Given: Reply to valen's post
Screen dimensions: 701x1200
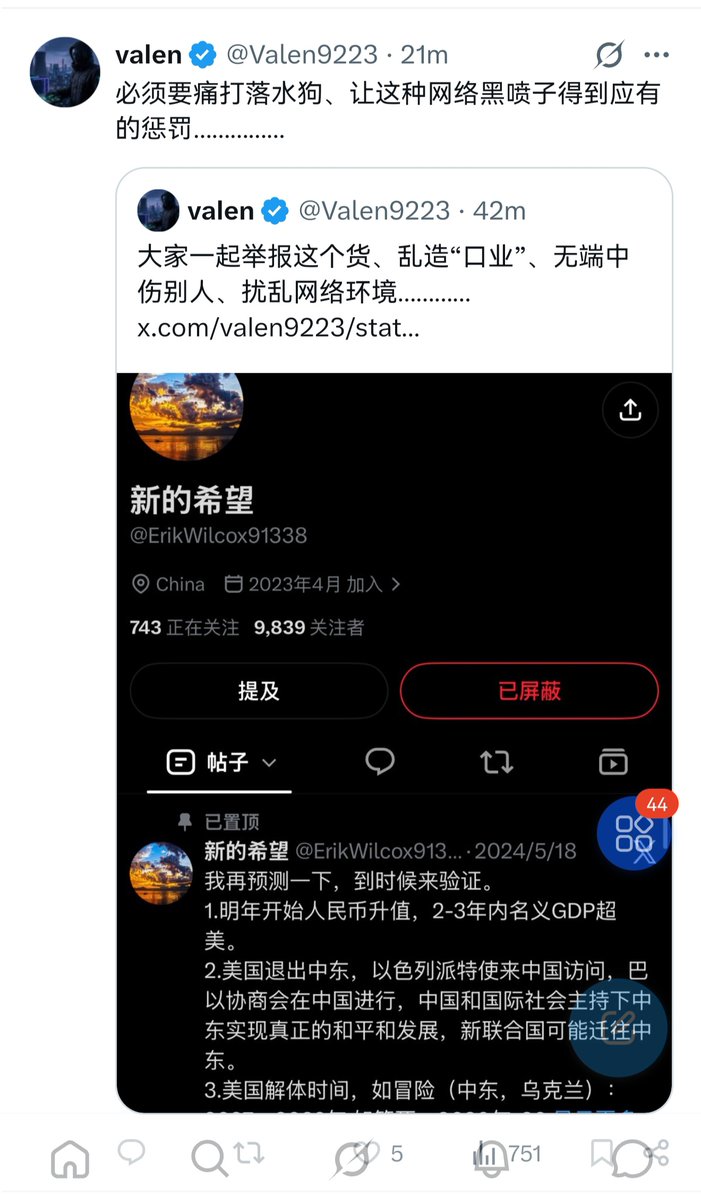Looking at the screenshot, I should (x=131, y=1152).
